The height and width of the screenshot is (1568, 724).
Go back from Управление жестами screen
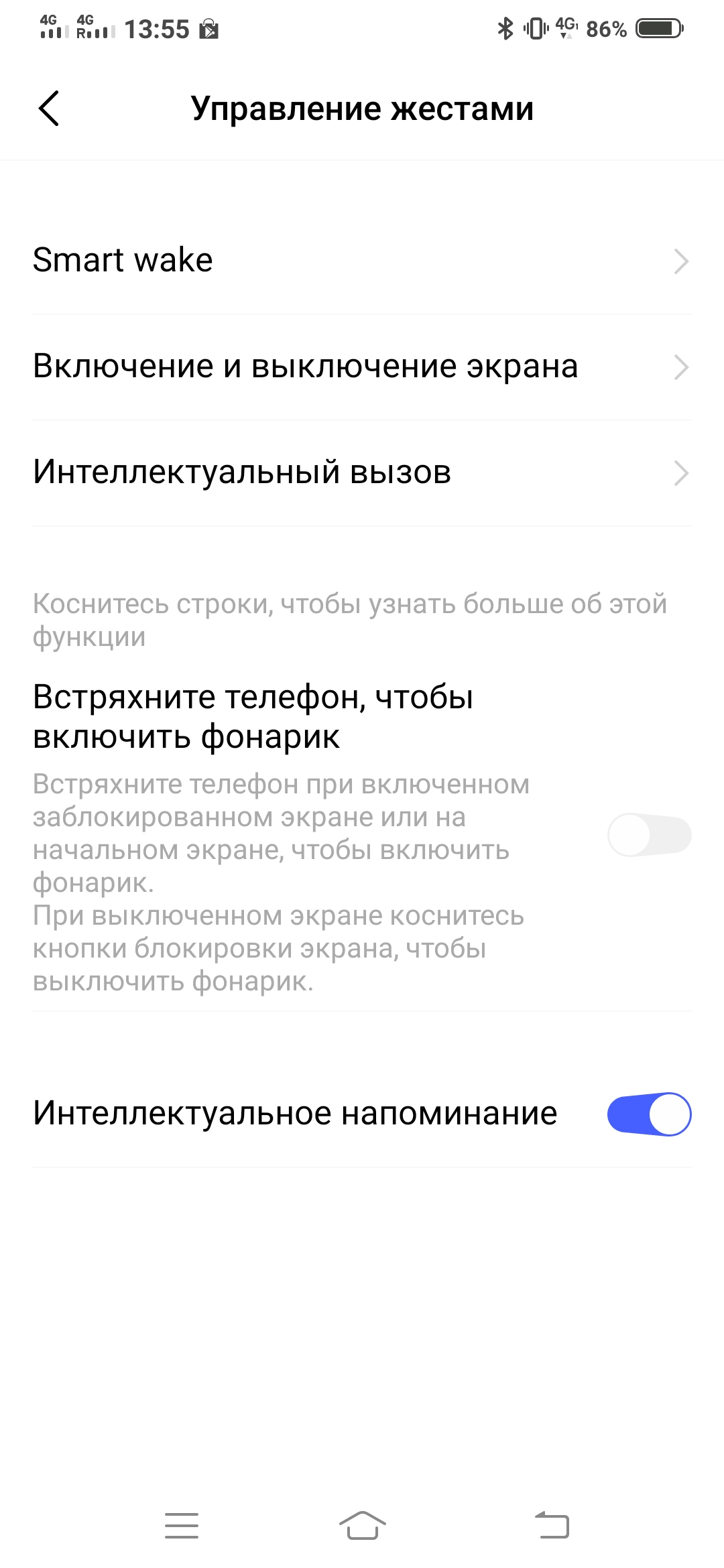(49, 109)
